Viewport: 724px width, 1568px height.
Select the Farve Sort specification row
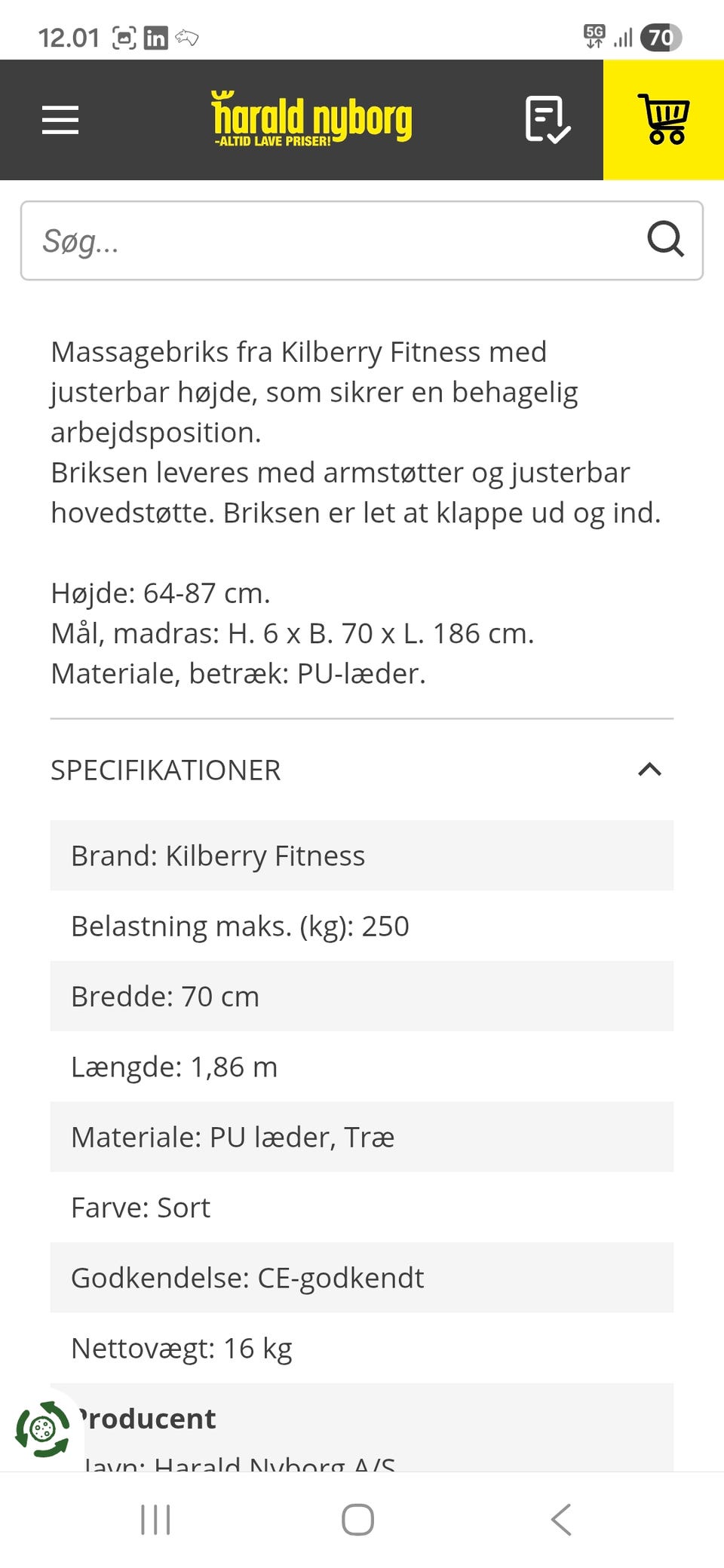140,1207
